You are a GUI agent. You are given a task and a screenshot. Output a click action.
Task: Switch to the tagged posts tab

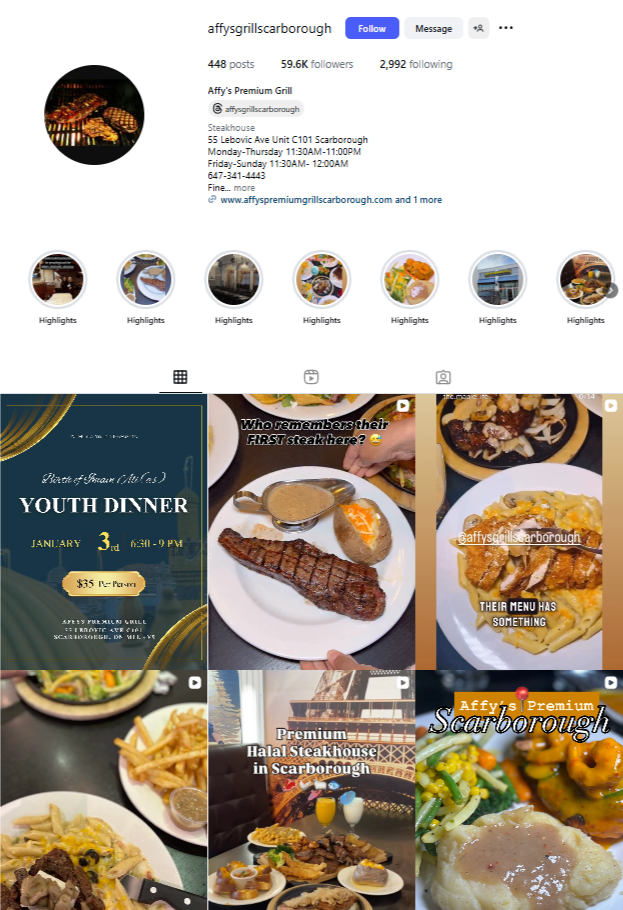coord(443,377)
